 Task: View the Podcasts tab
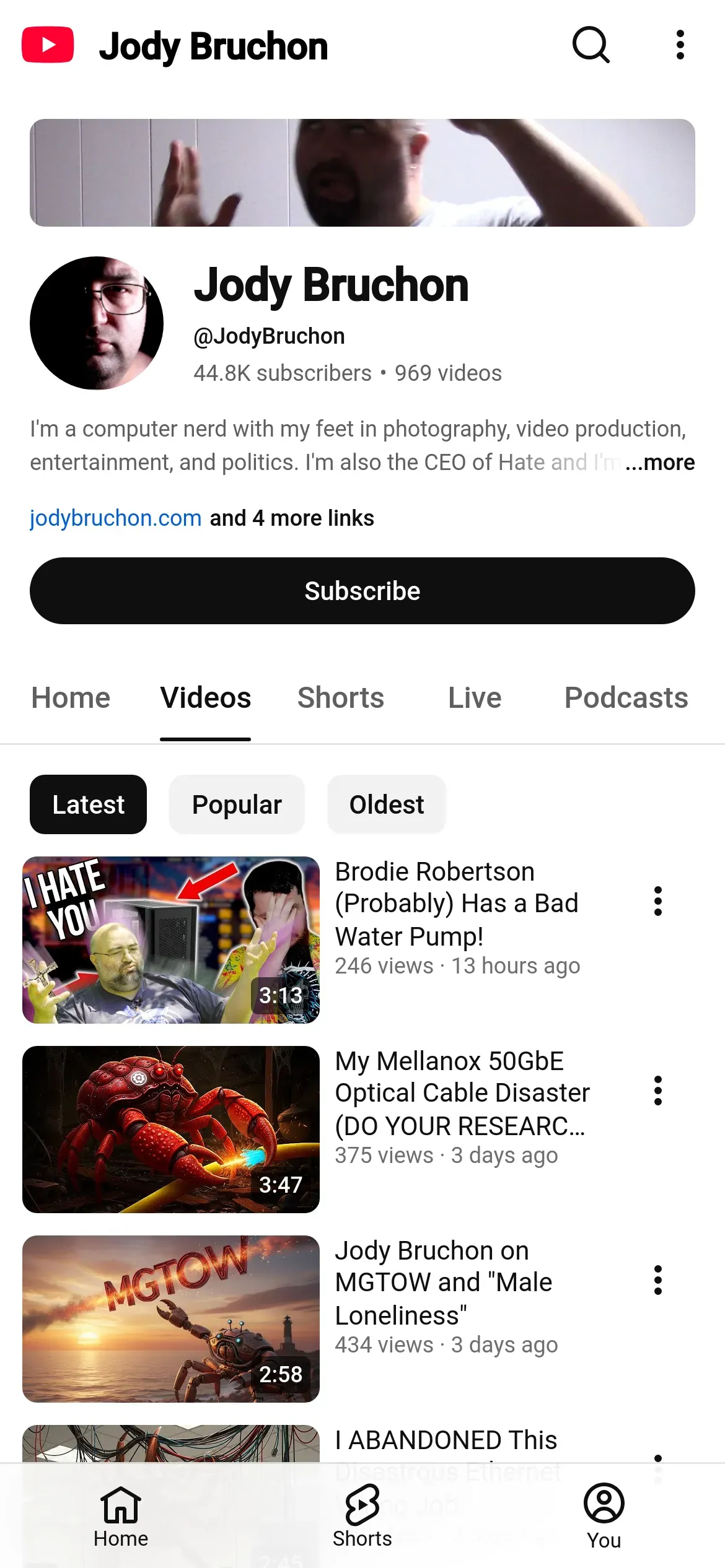click(626, 698)
